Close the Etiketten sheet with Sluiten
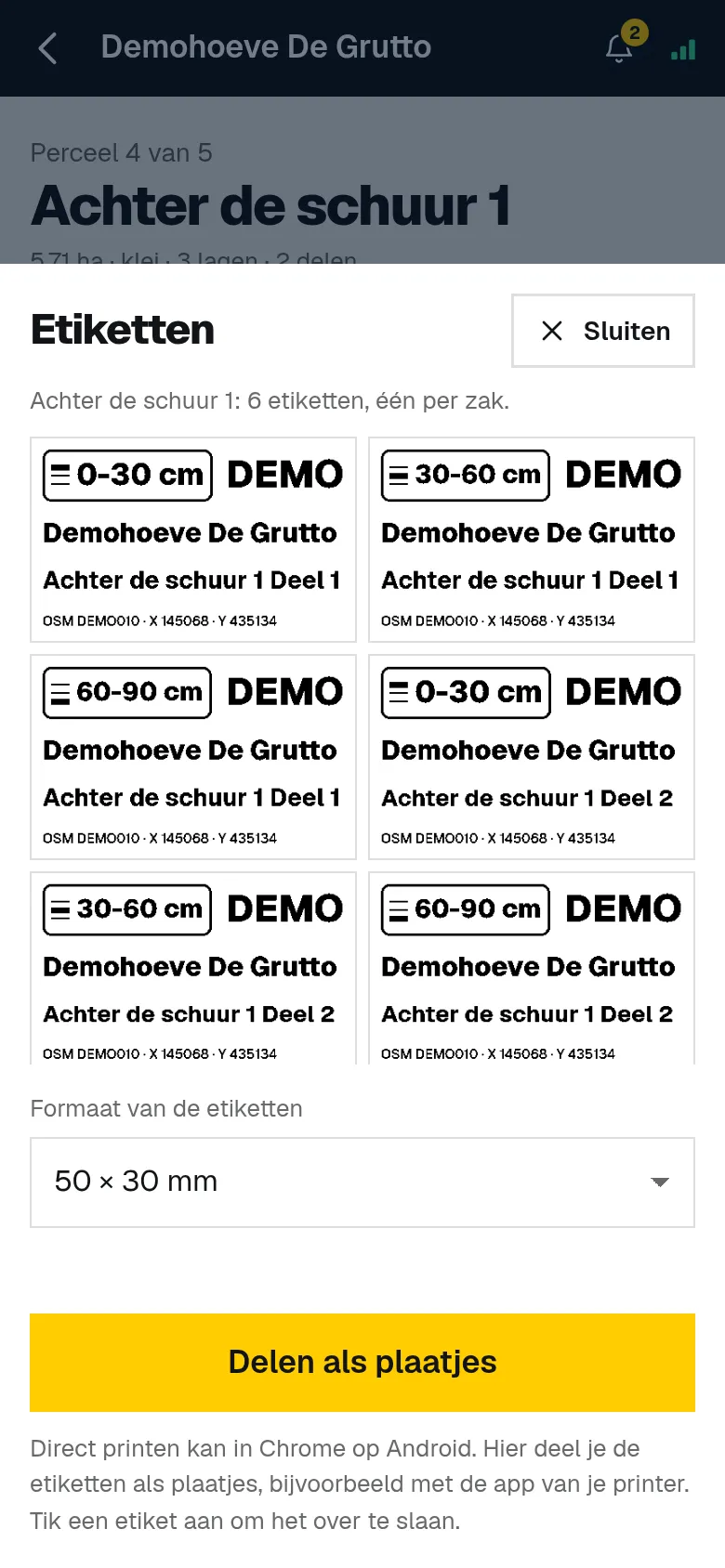Image resolution: width=725 pixels, height=1568 pixels. [x=603, y=331]
